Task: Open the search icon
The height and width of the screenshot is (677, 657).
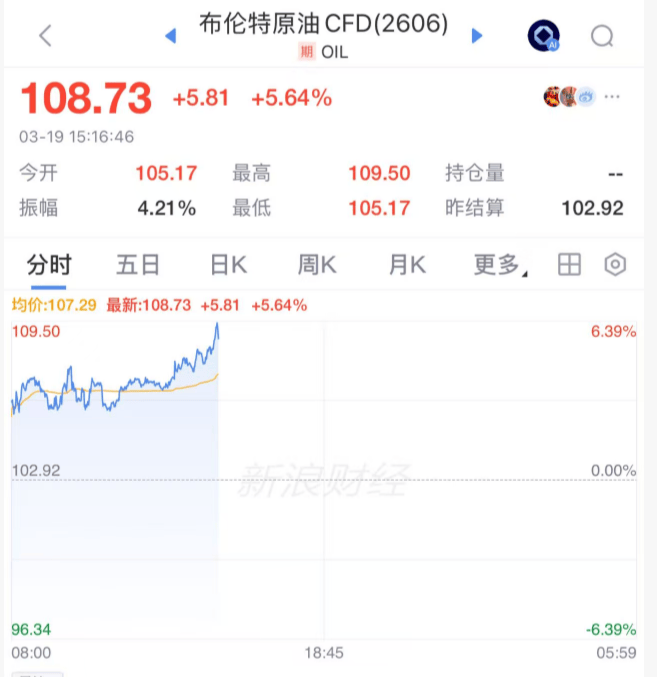Action: click(602, 37)
